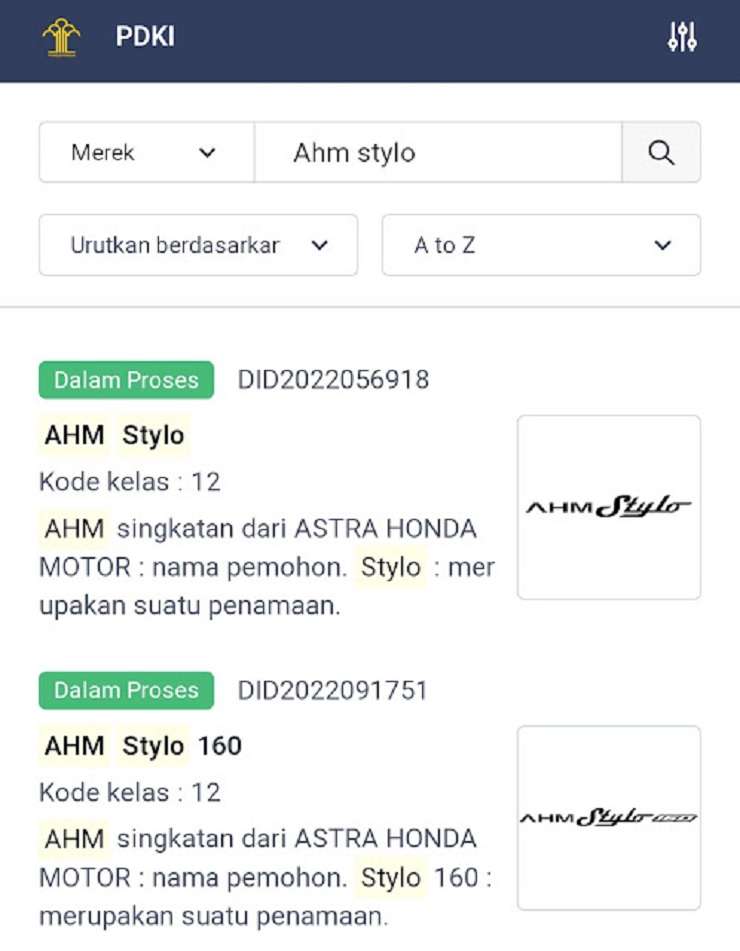Open the filter settings icon
This screenshot has height=951, width=740.
(682, 38)
